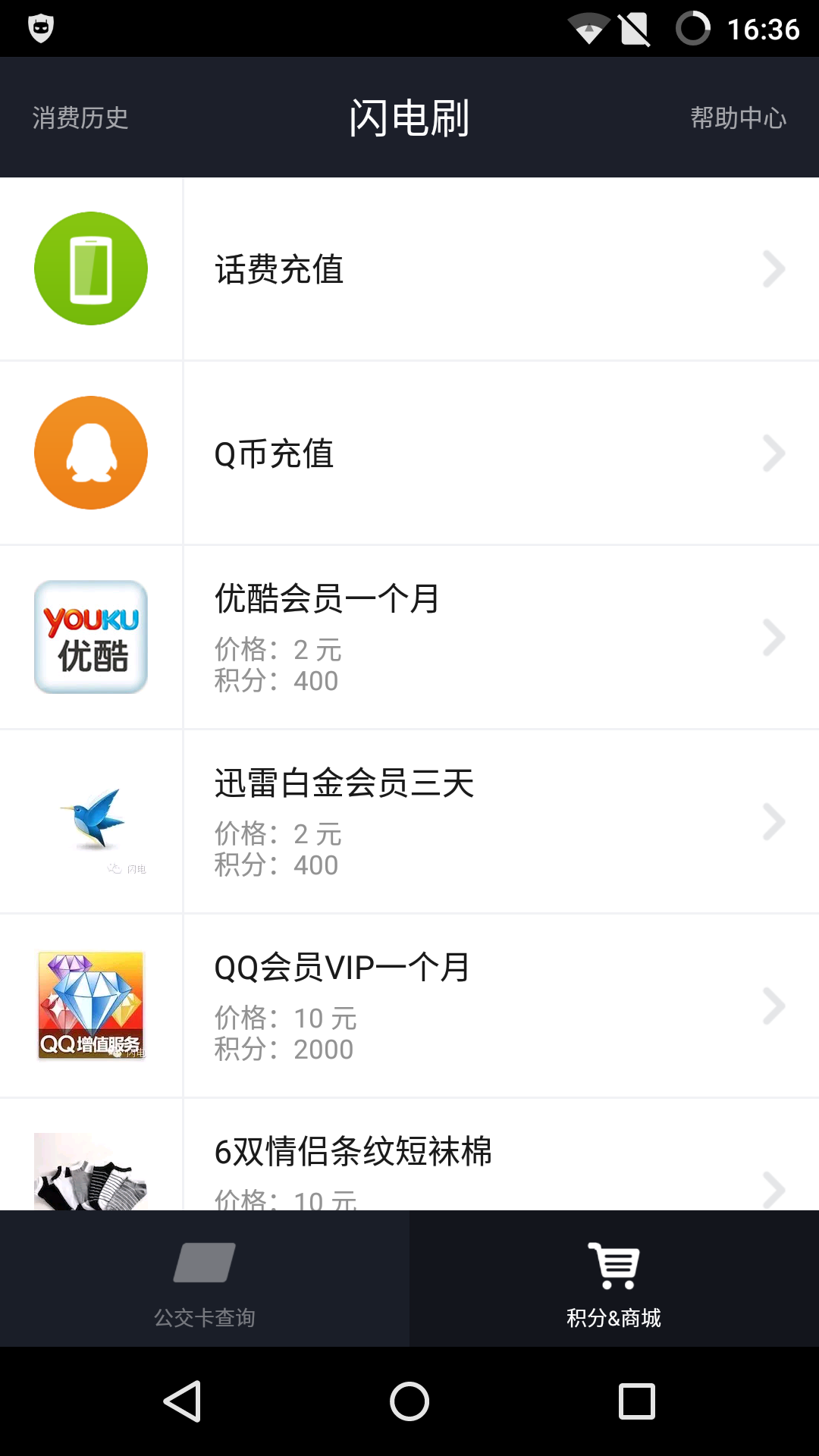Open 迅雷白金会员三天 offer

coord(409,822)
